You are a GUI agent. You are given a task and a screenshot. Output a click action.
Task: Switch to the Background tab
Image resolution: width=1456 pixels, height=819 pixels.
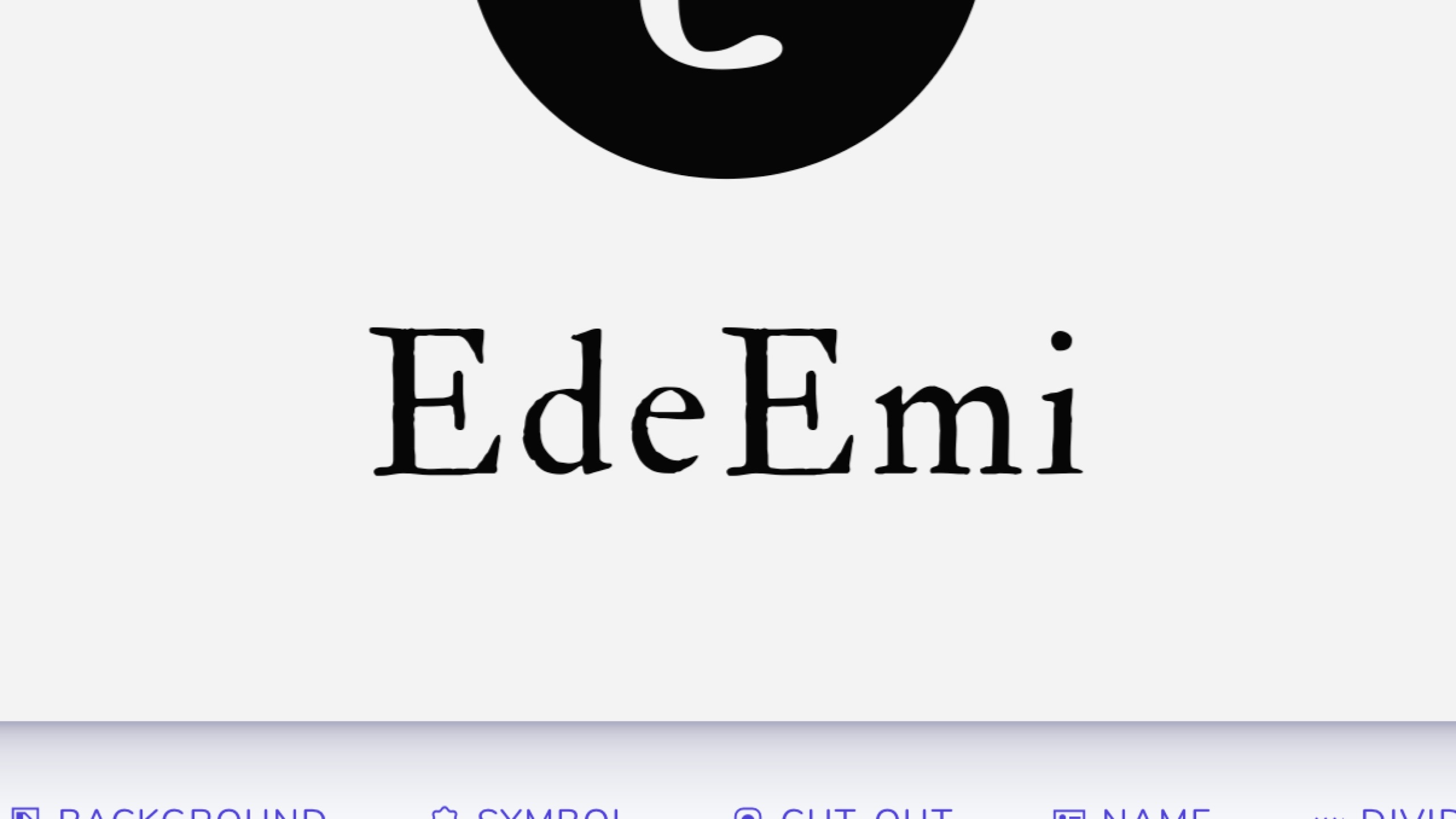click(171, 813)
